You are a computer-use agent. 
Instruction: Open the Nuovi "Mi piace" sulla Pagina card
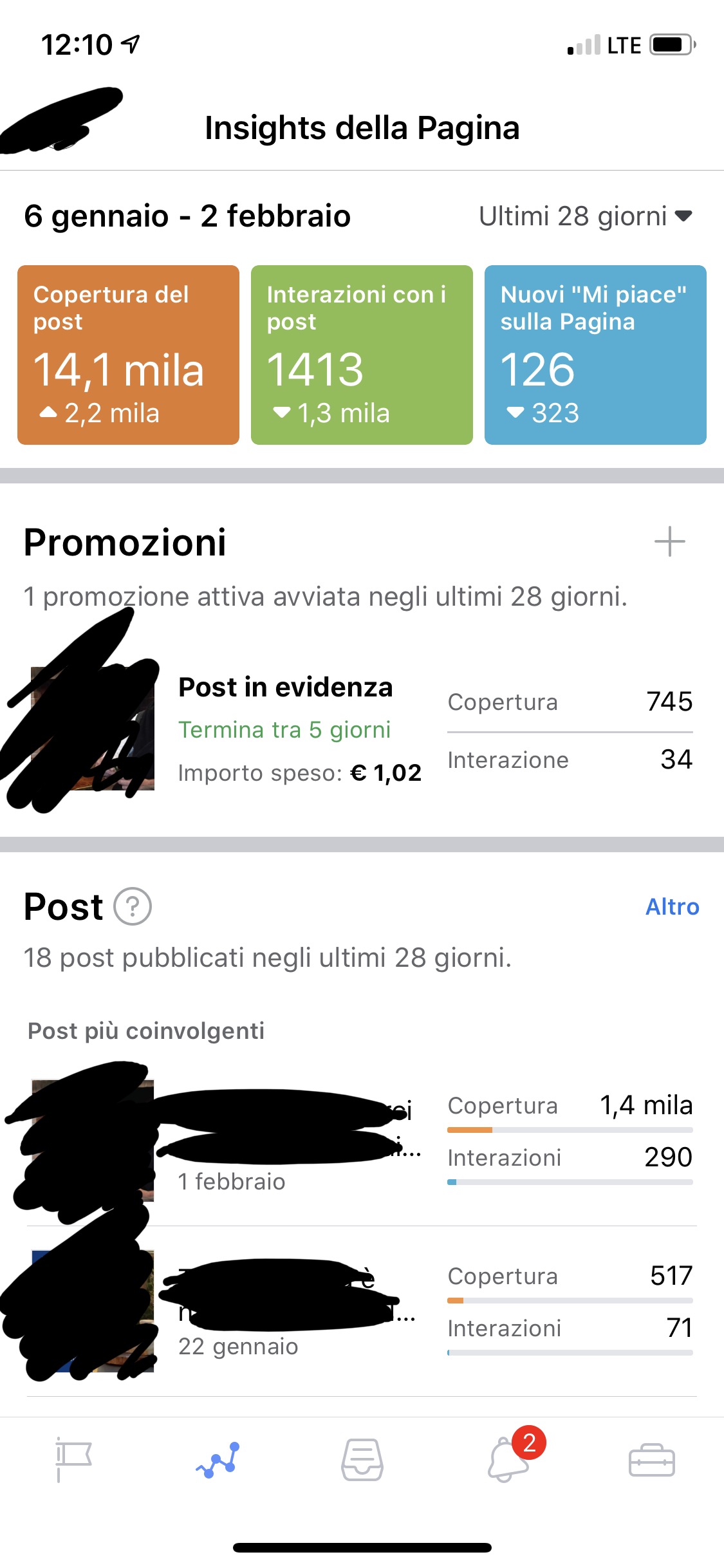click(595, 355)
